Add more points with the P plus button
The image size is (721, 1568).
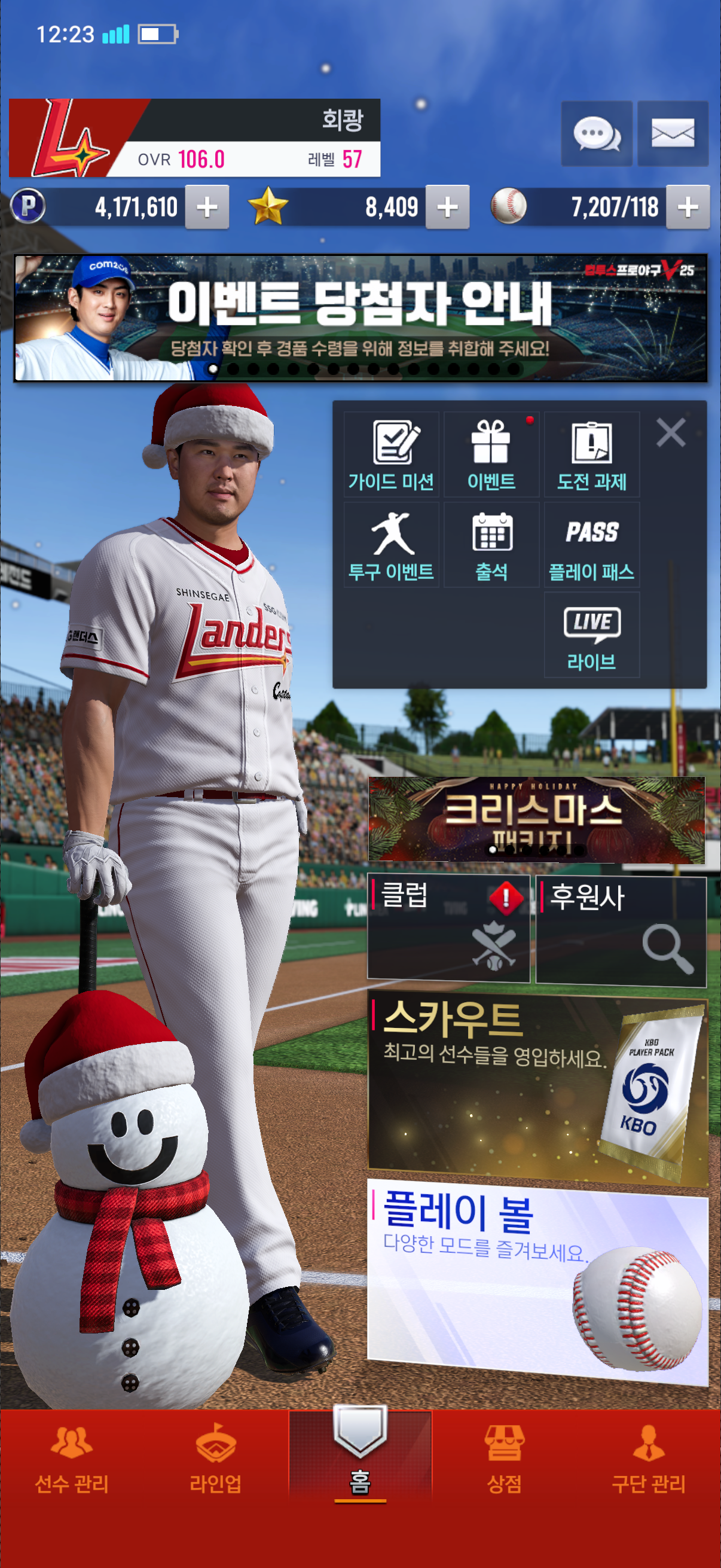pos(207,207)
